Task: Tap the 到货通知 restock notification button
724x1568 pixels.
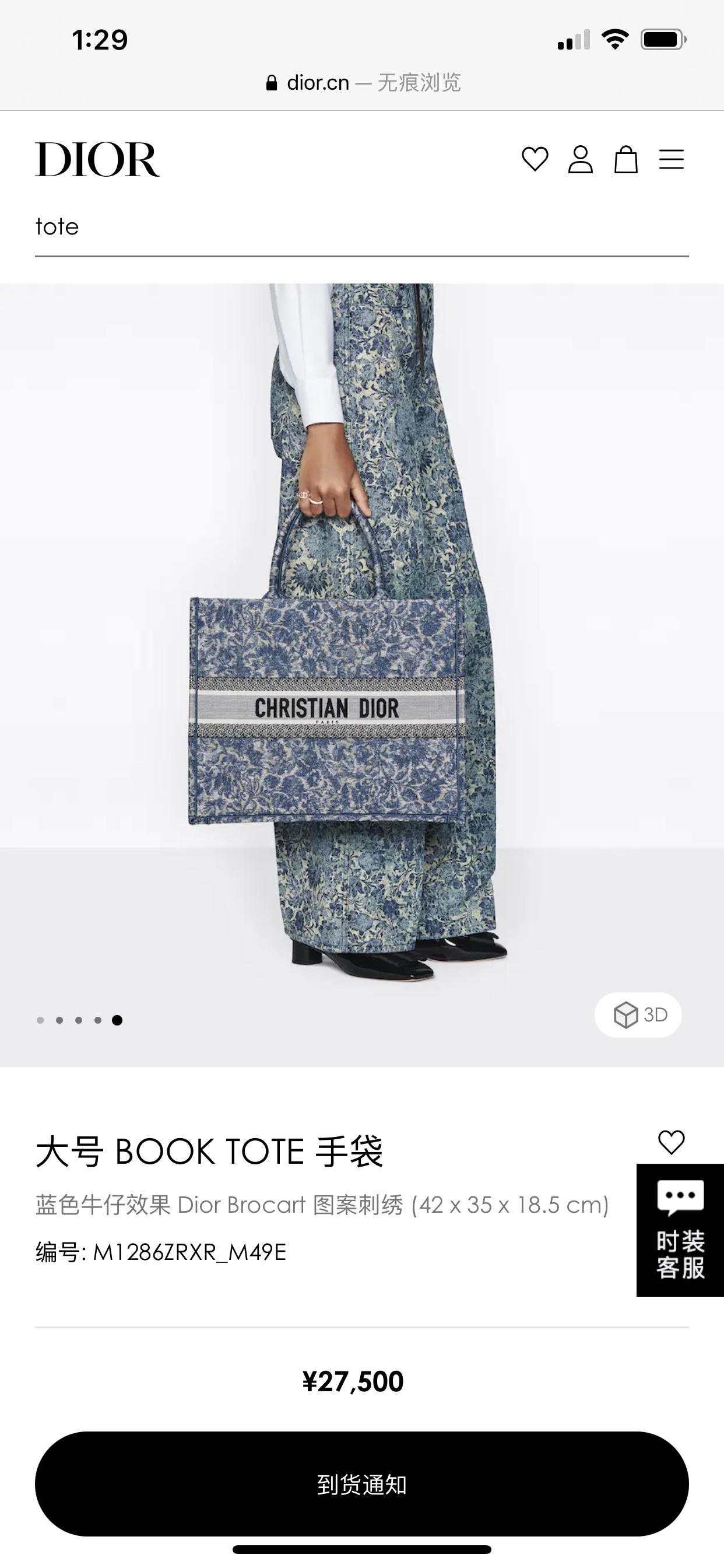Action: 361,1484
